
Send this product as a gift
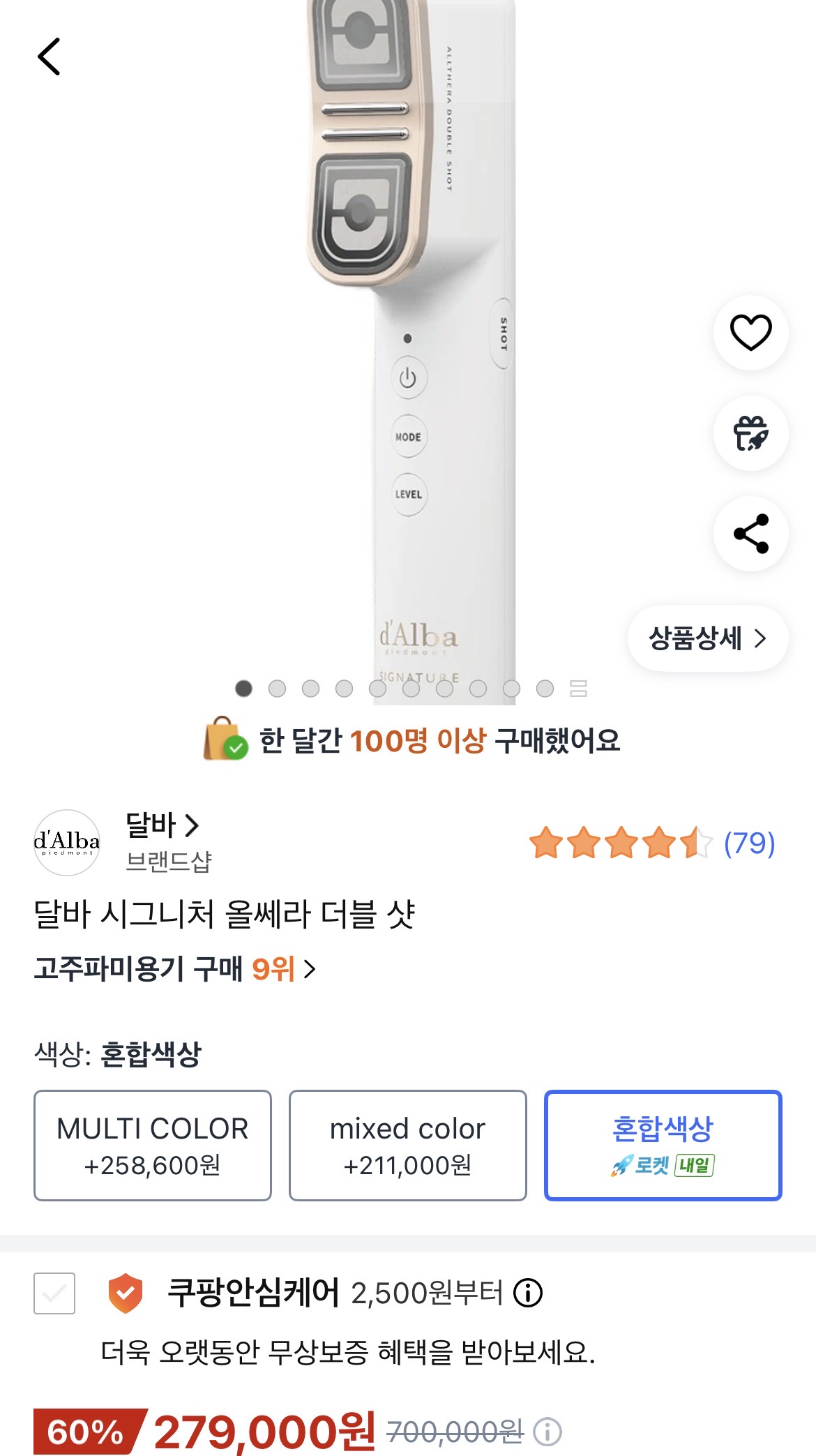click(x=750, y=433)
